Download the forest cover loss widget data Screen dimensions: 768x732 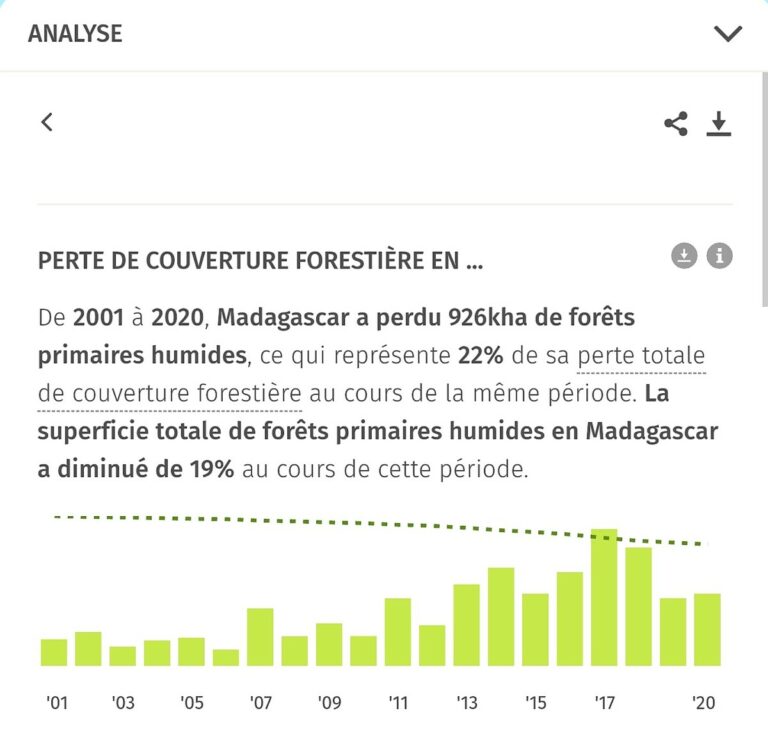coord(683,257)
